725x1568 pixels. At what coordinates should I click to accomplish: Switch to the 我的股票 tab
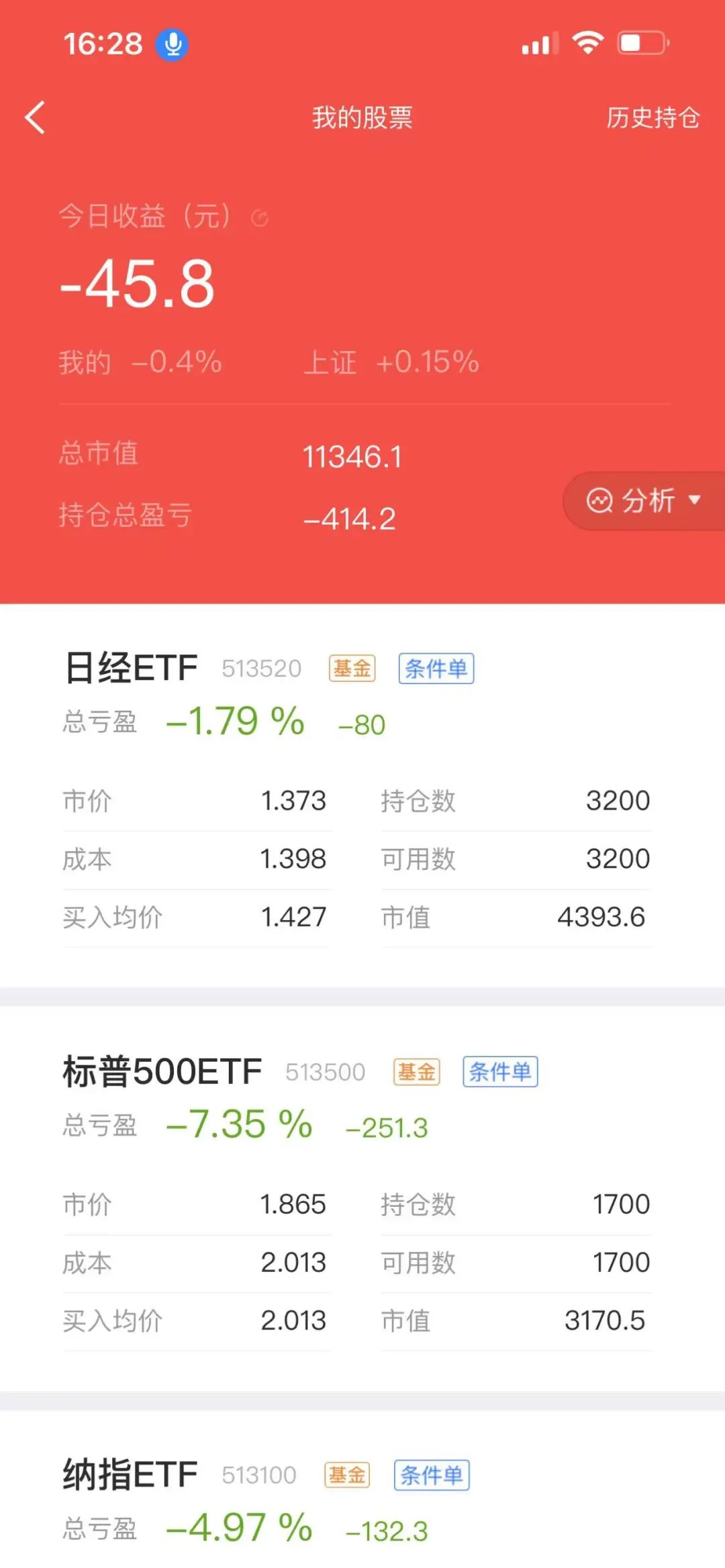362,117
